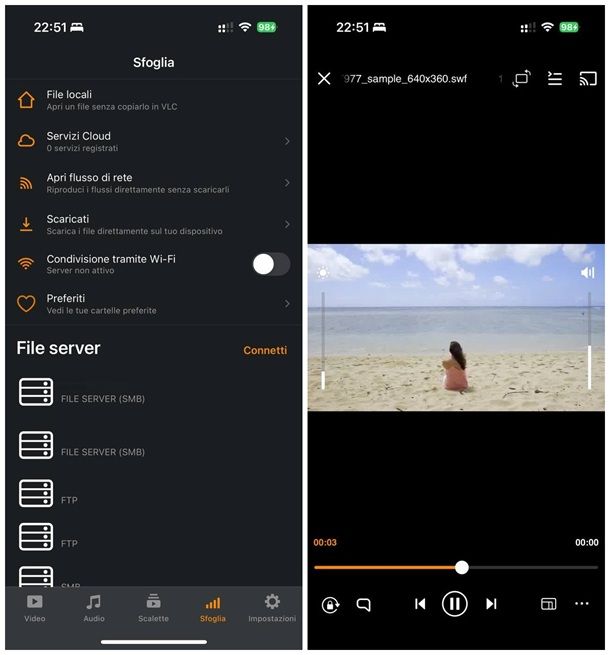
Task: Skip to the next track
Action: pyautogui.click(x=491, y=604)
